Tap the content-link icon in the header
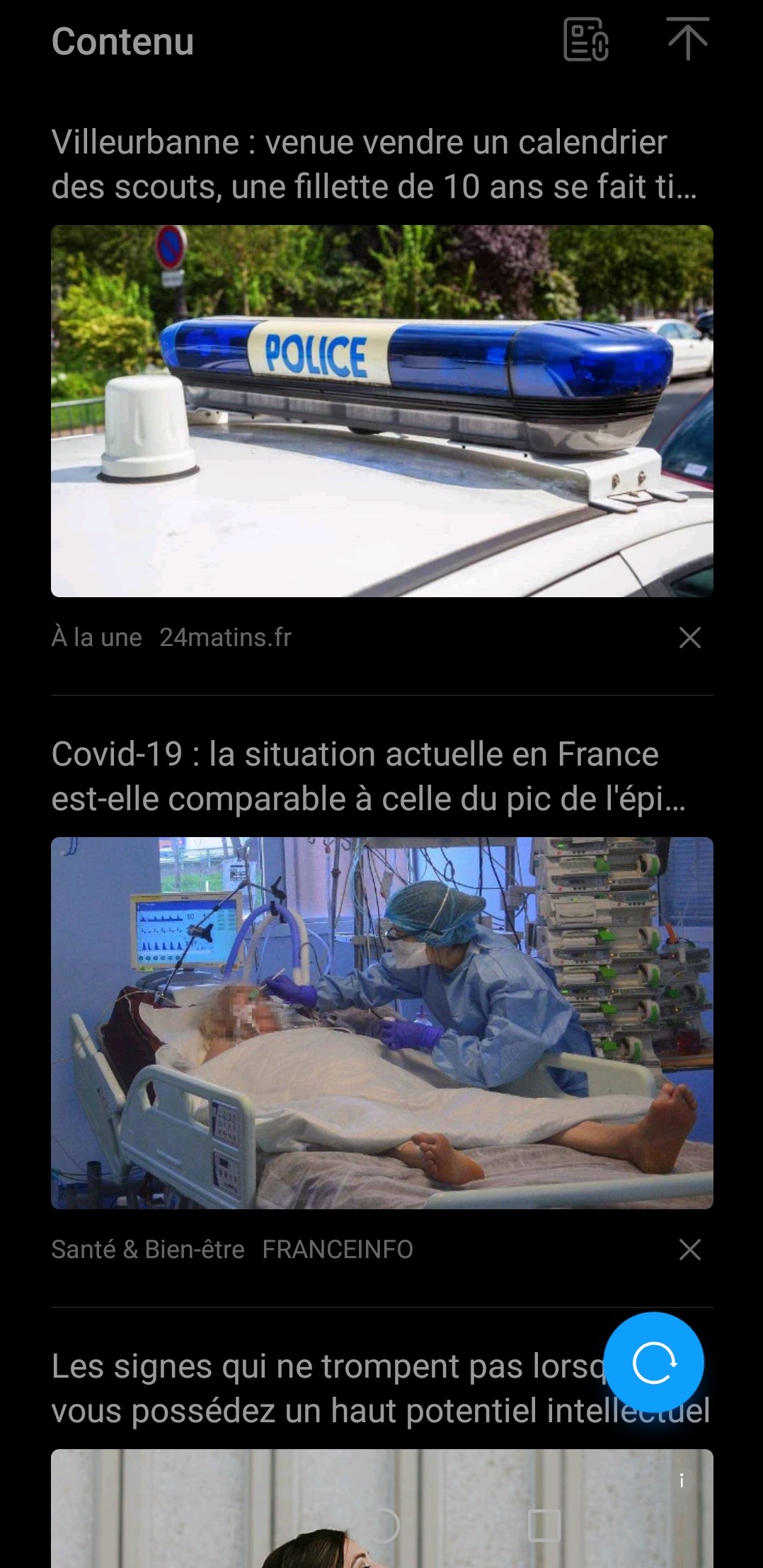 click(585, 40)
